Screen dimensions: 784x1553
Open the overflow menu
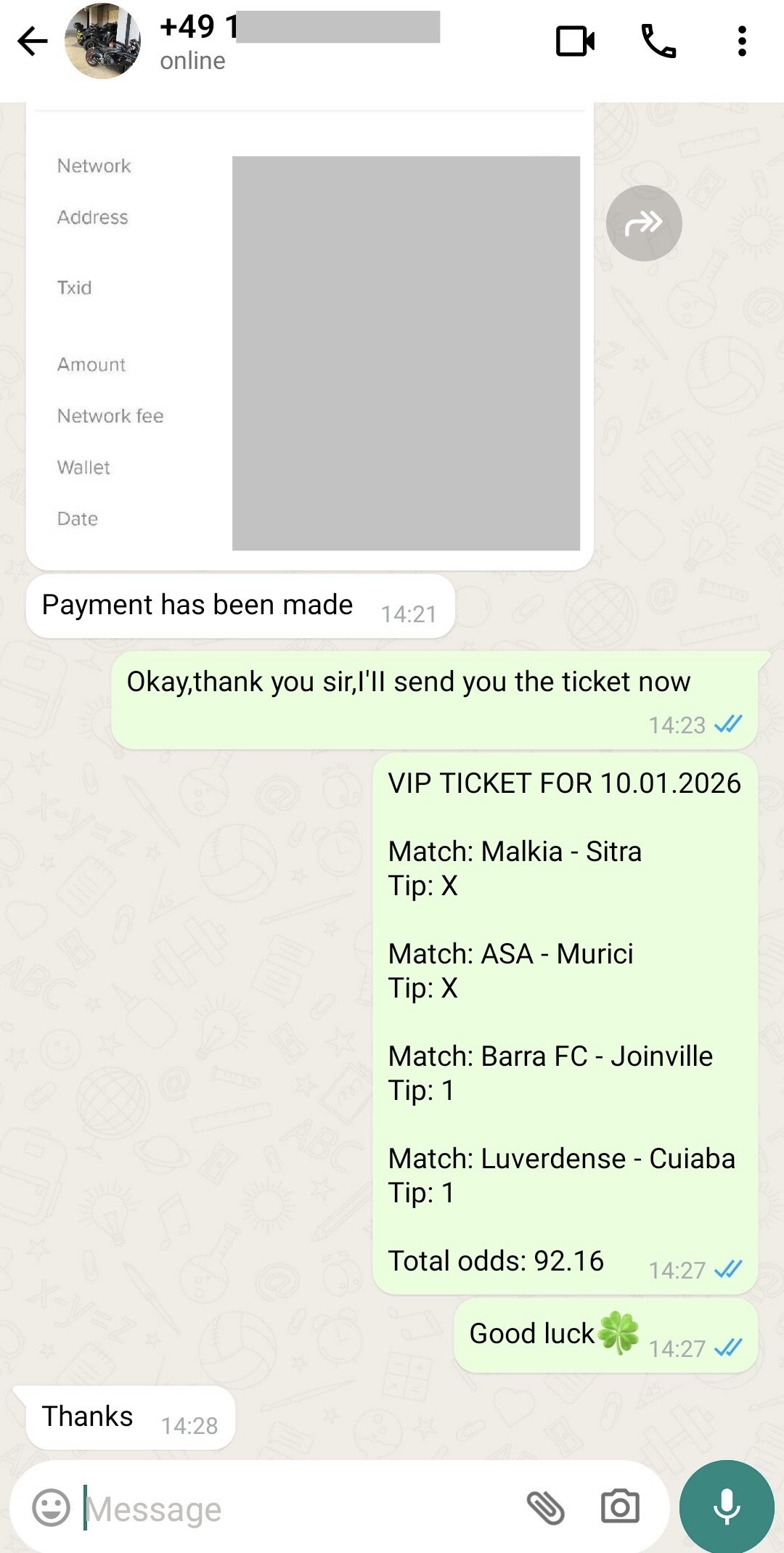click(x=741, y=41)
